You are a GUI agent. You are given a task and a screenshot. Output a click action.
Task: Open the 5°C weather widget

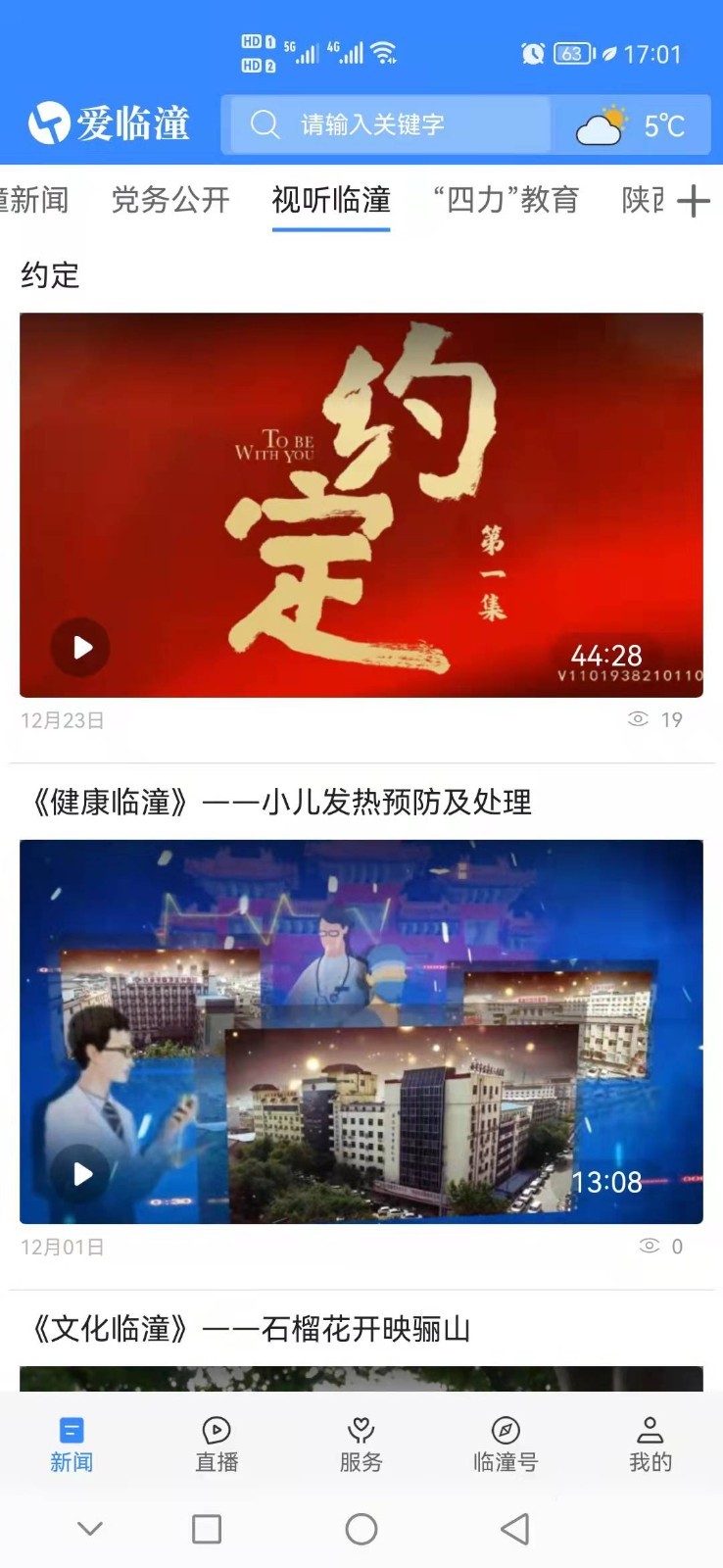[x=632, y=125]
